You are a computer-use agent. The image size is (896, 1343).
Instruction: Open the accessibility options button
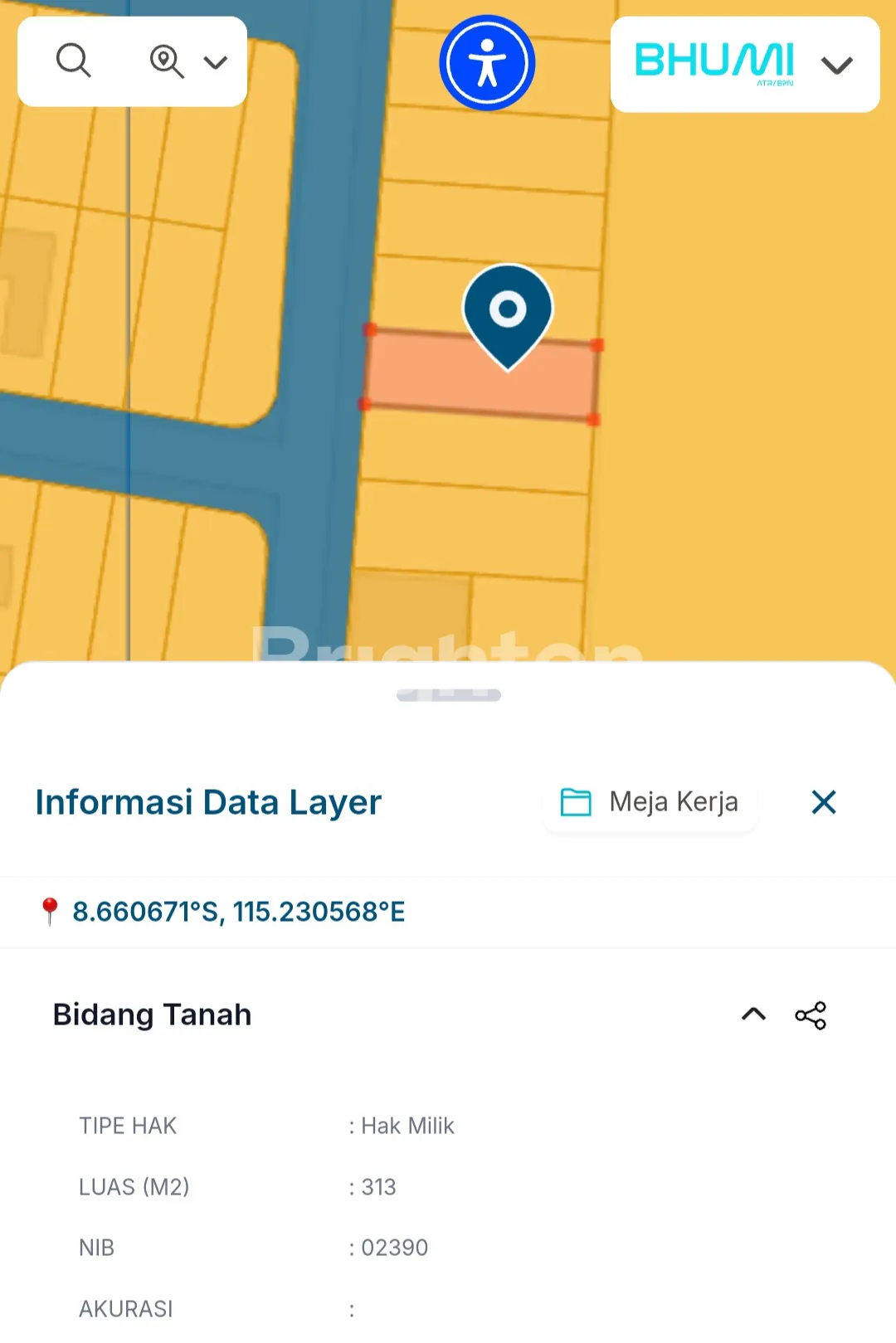click(x=487, y=63)
